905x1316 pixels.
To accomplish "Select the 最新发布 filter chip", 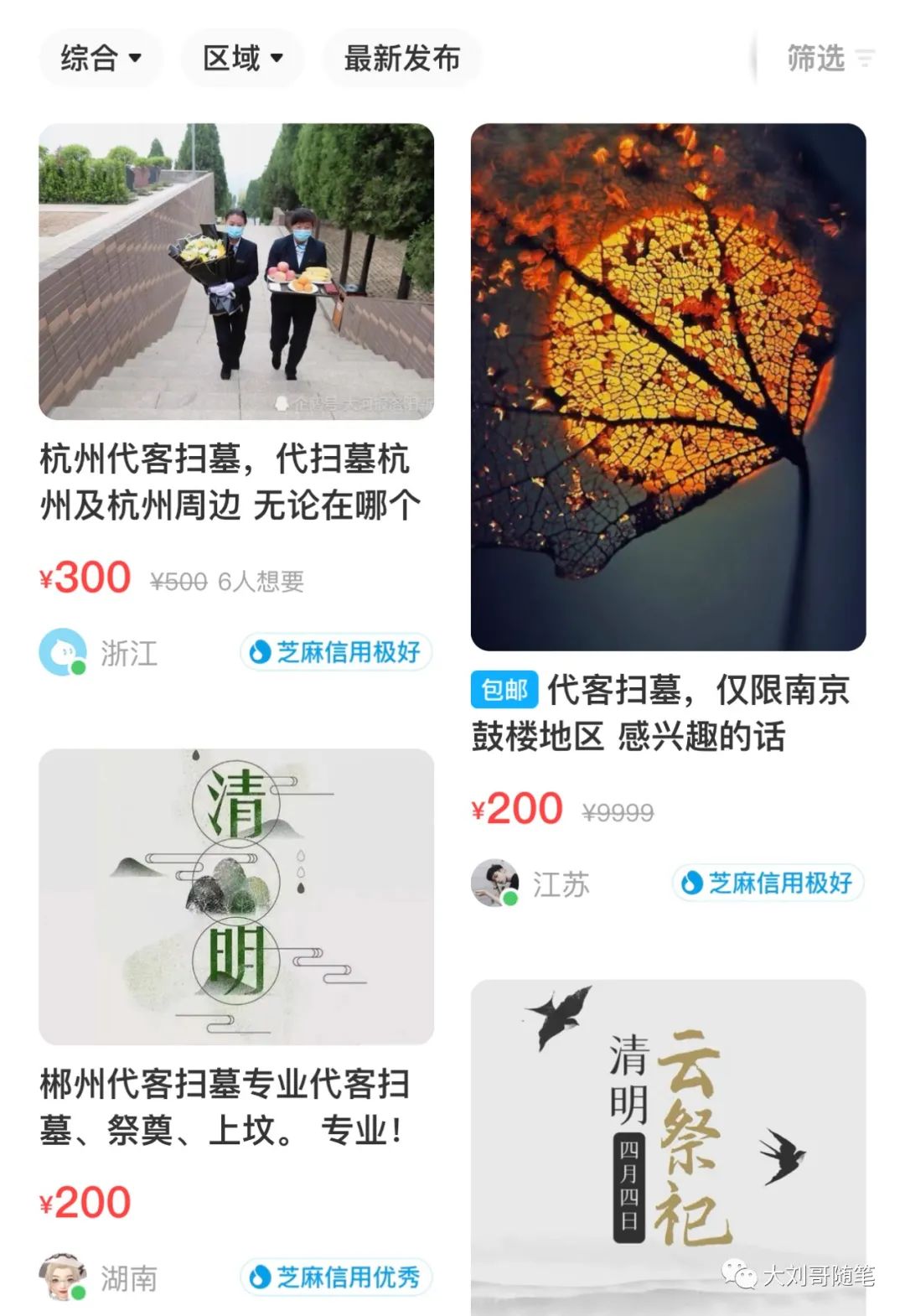I will click(x=402, y=59).
